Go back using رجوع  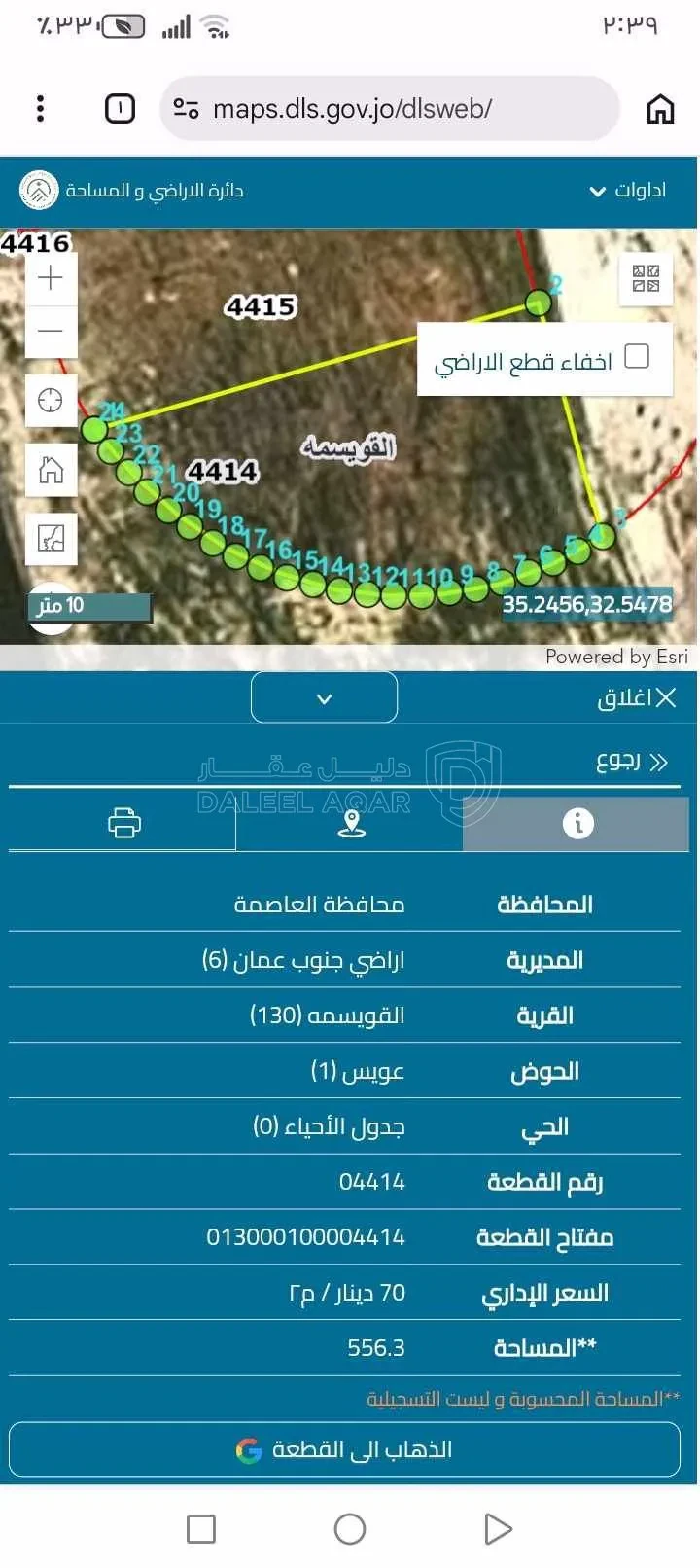click(632, 761)
